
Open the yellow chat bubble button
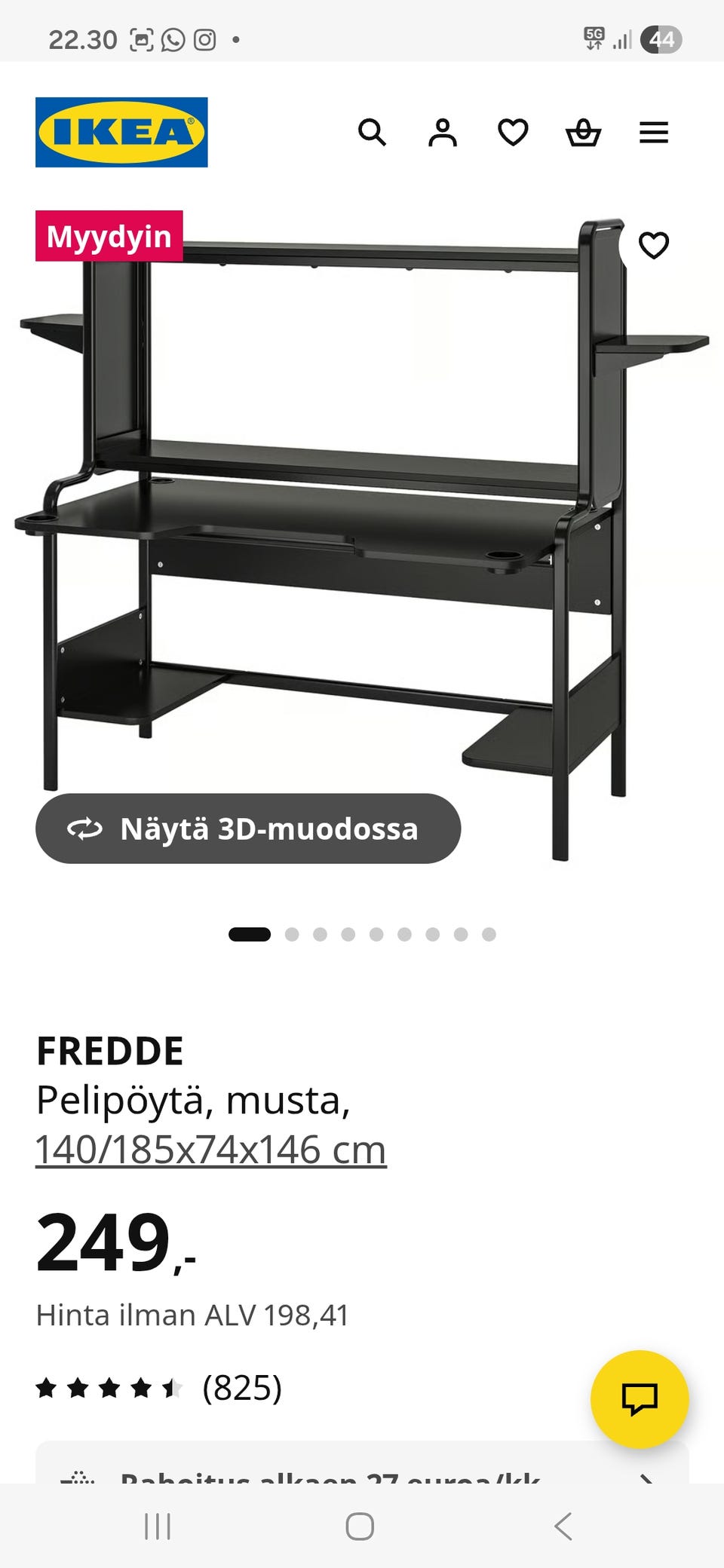(x=639, y=1398)
